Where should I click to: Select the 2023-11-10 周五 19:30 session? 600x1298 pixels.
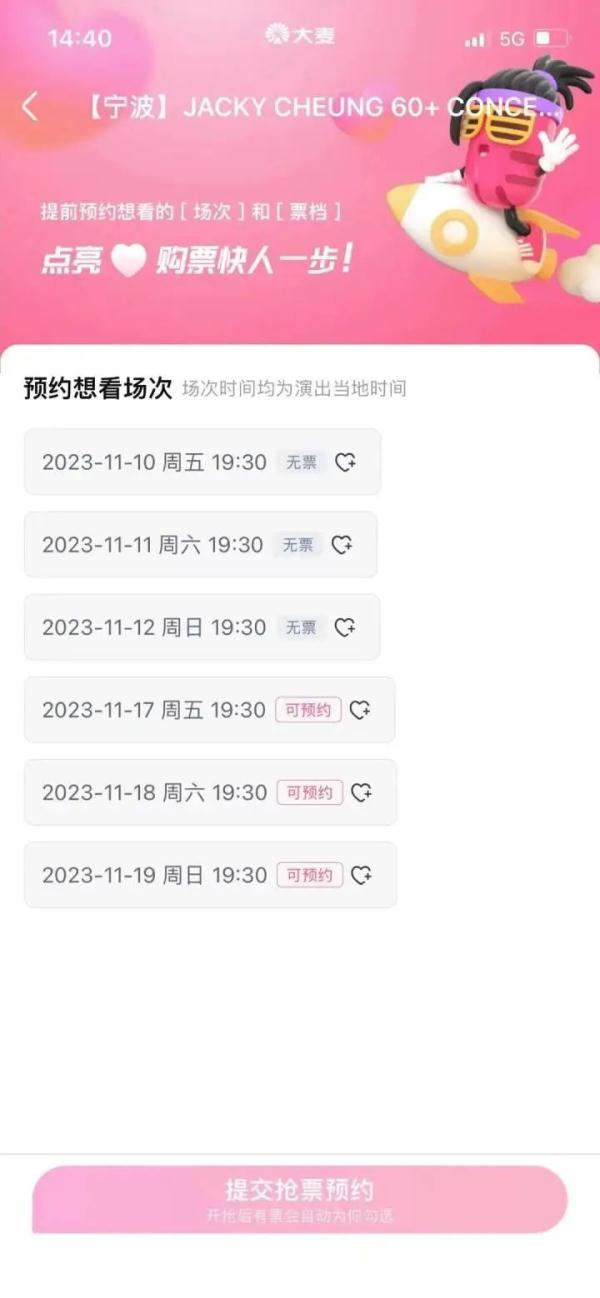point(202,462)
